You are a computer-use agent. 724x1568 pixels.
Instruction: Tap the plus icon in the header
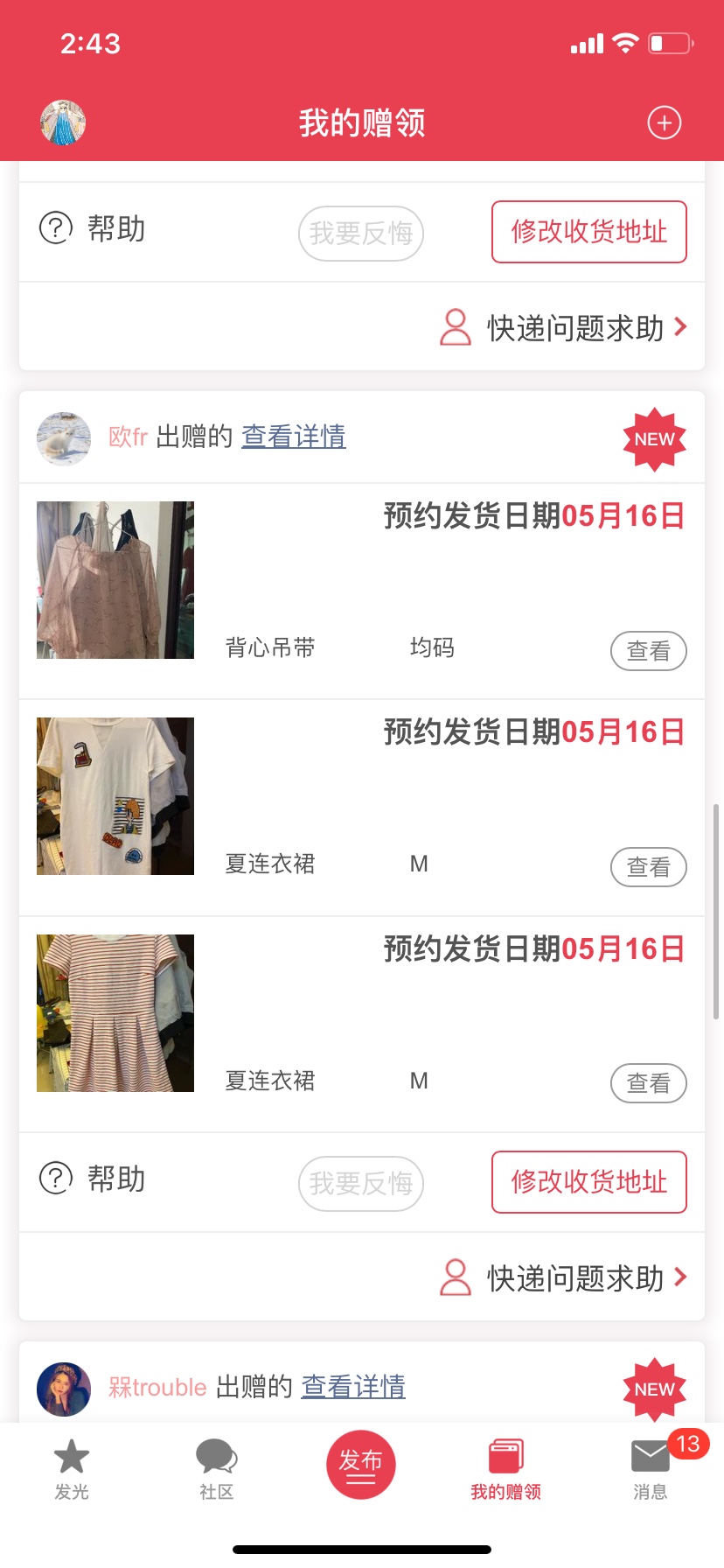(x=664, y=122)
